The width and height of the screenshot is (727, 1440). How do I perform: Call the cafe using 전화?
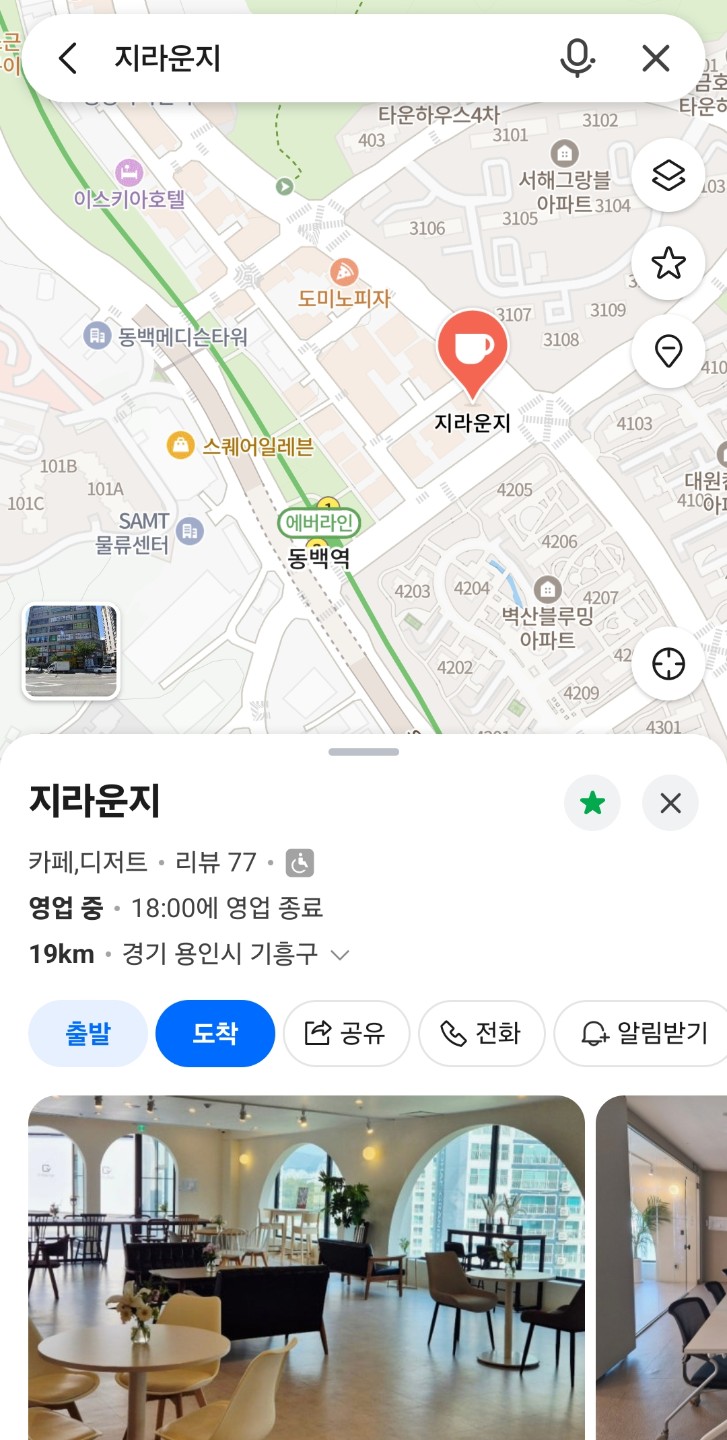(482, 1034)
